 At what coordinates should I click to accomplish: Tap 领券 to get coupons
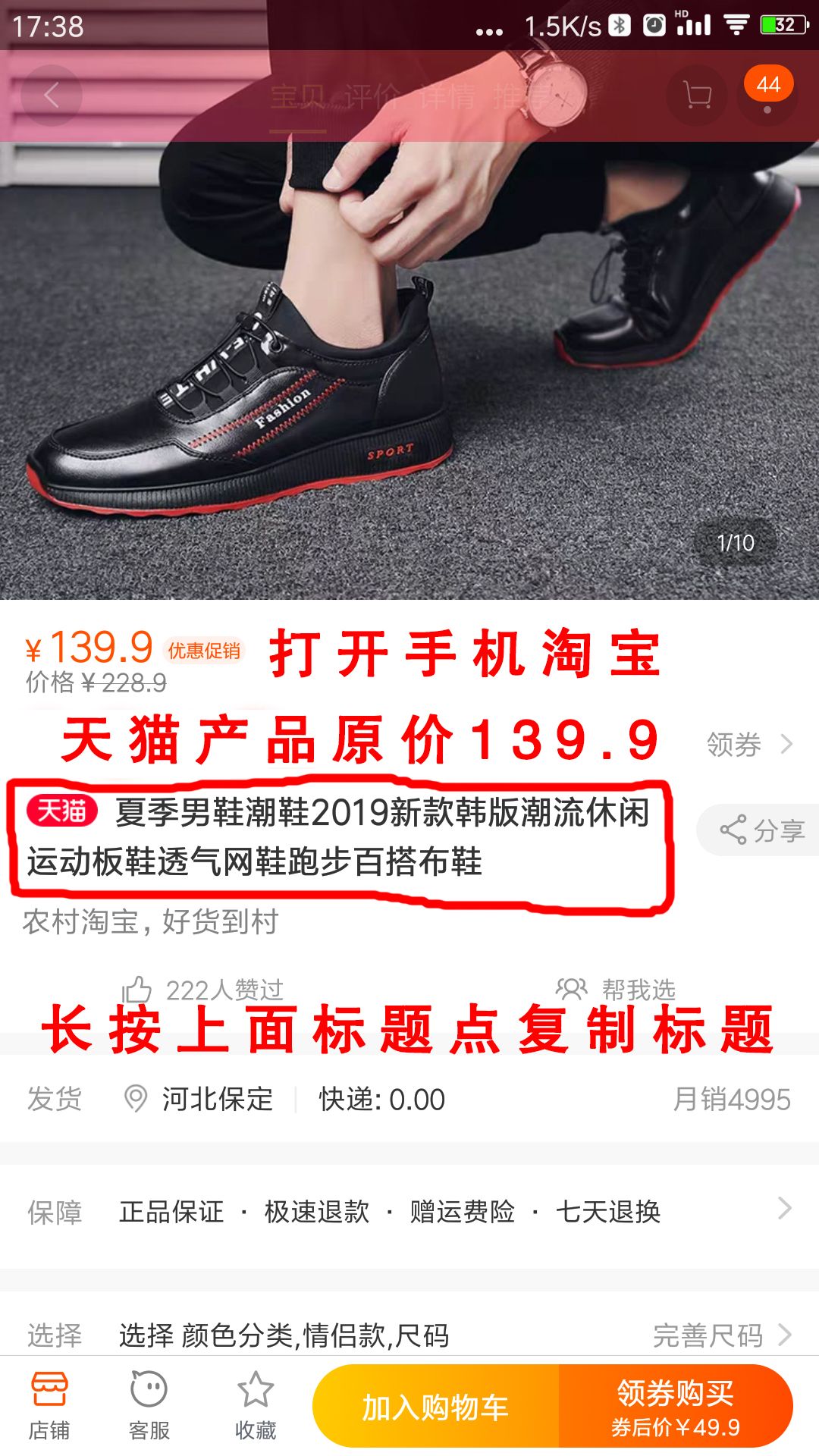coord(749,745)
